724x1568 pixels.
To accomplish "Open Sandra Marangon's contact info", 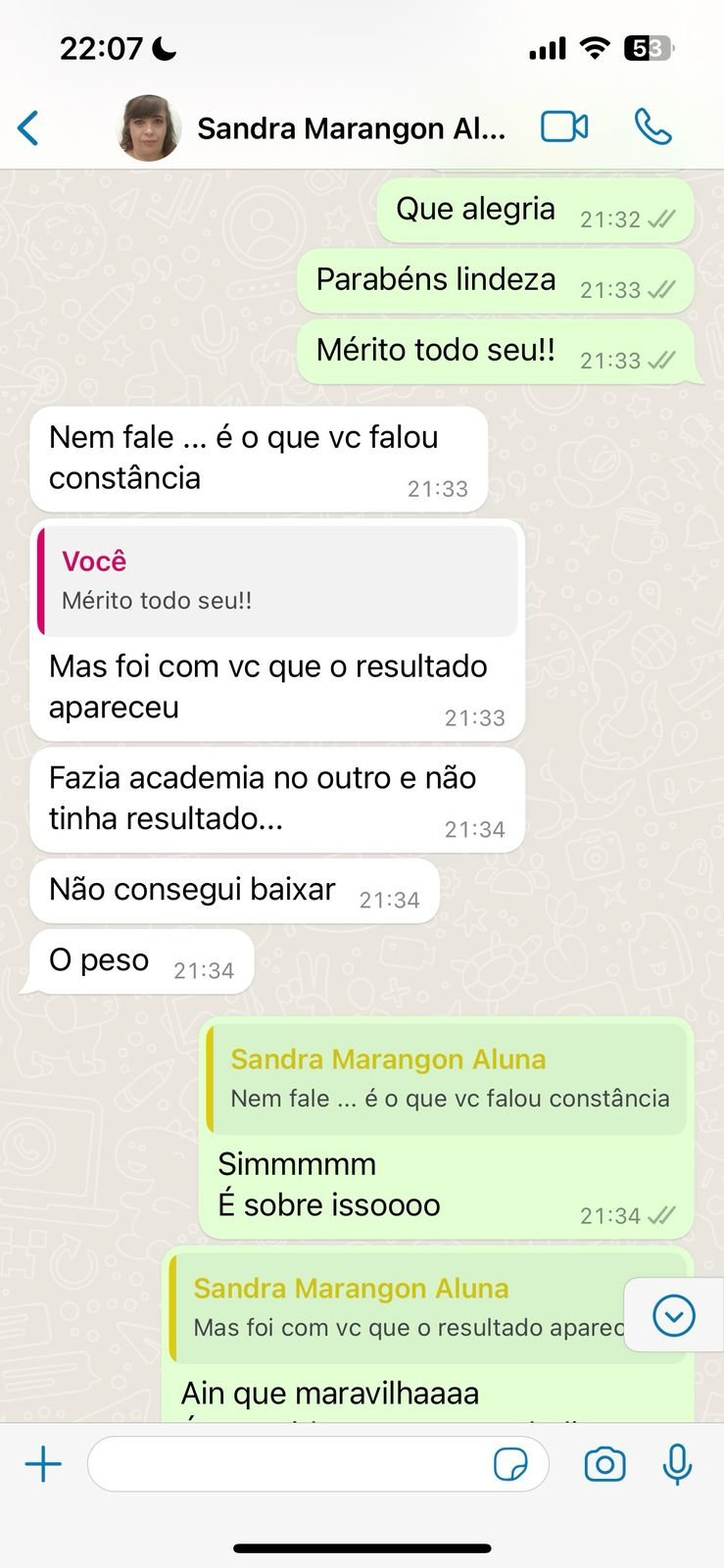I will pos(351,128).
